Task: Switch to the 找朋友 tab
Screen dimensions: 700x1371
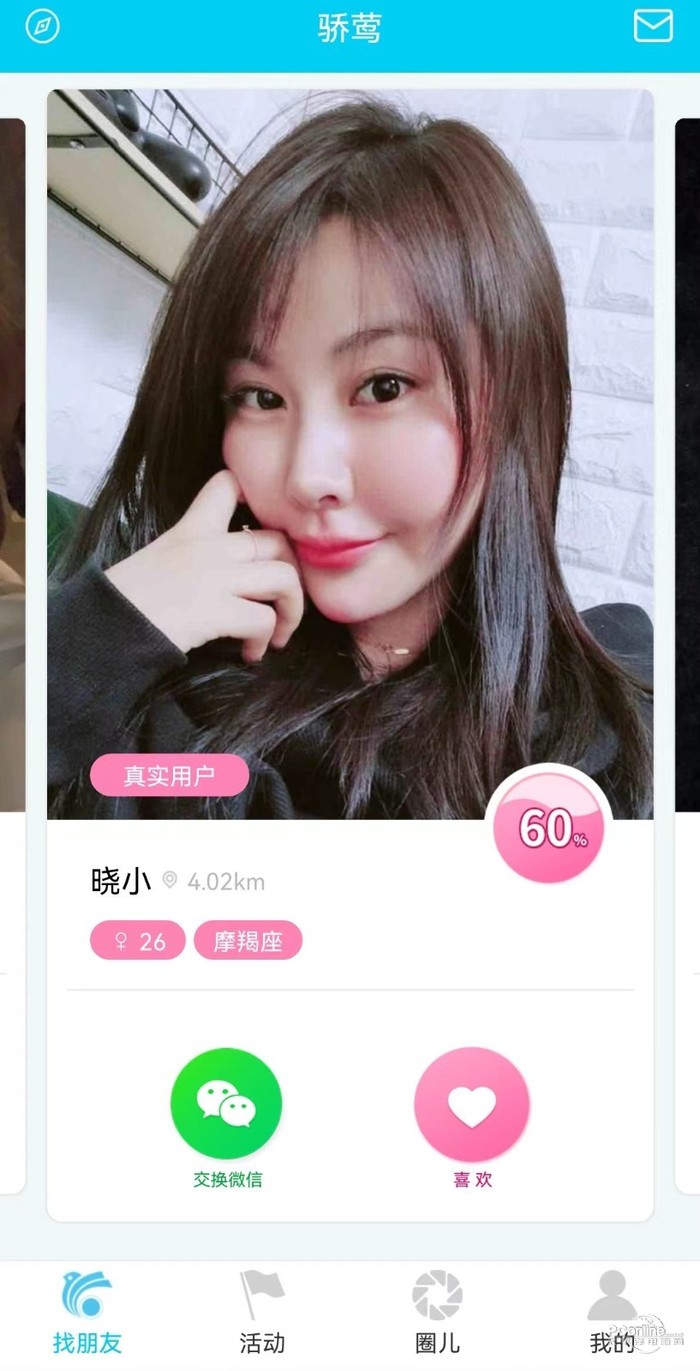Action: pos(87,1312)
